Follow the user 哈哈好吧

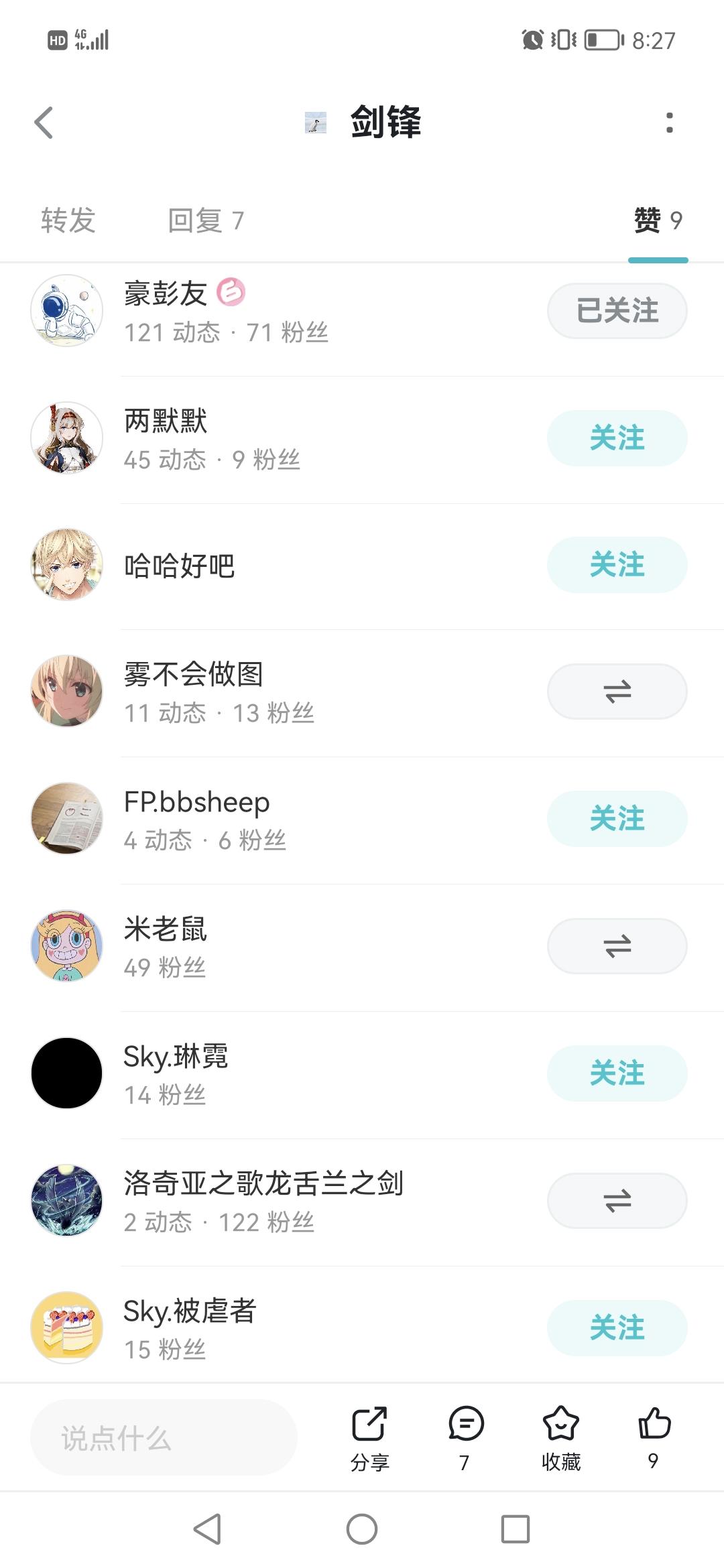(x=617, y=565)
